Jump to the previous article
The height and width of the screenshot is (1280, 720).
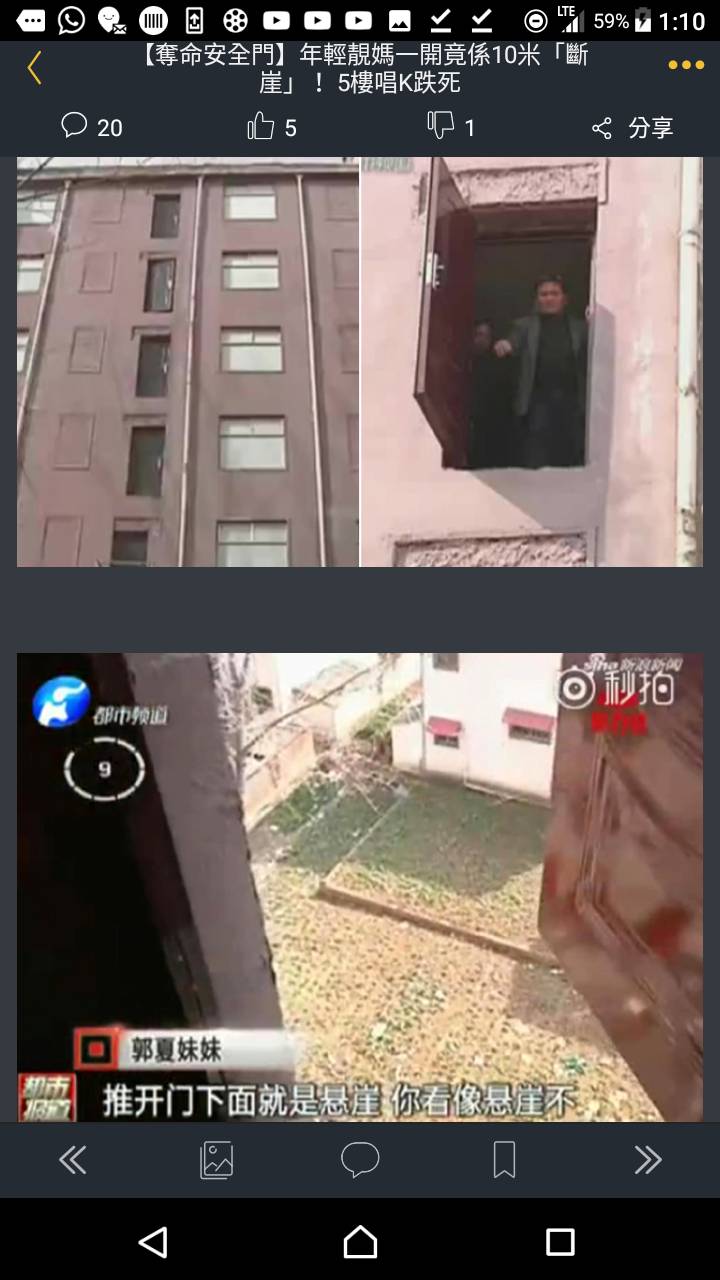(x=72, y=1160)
